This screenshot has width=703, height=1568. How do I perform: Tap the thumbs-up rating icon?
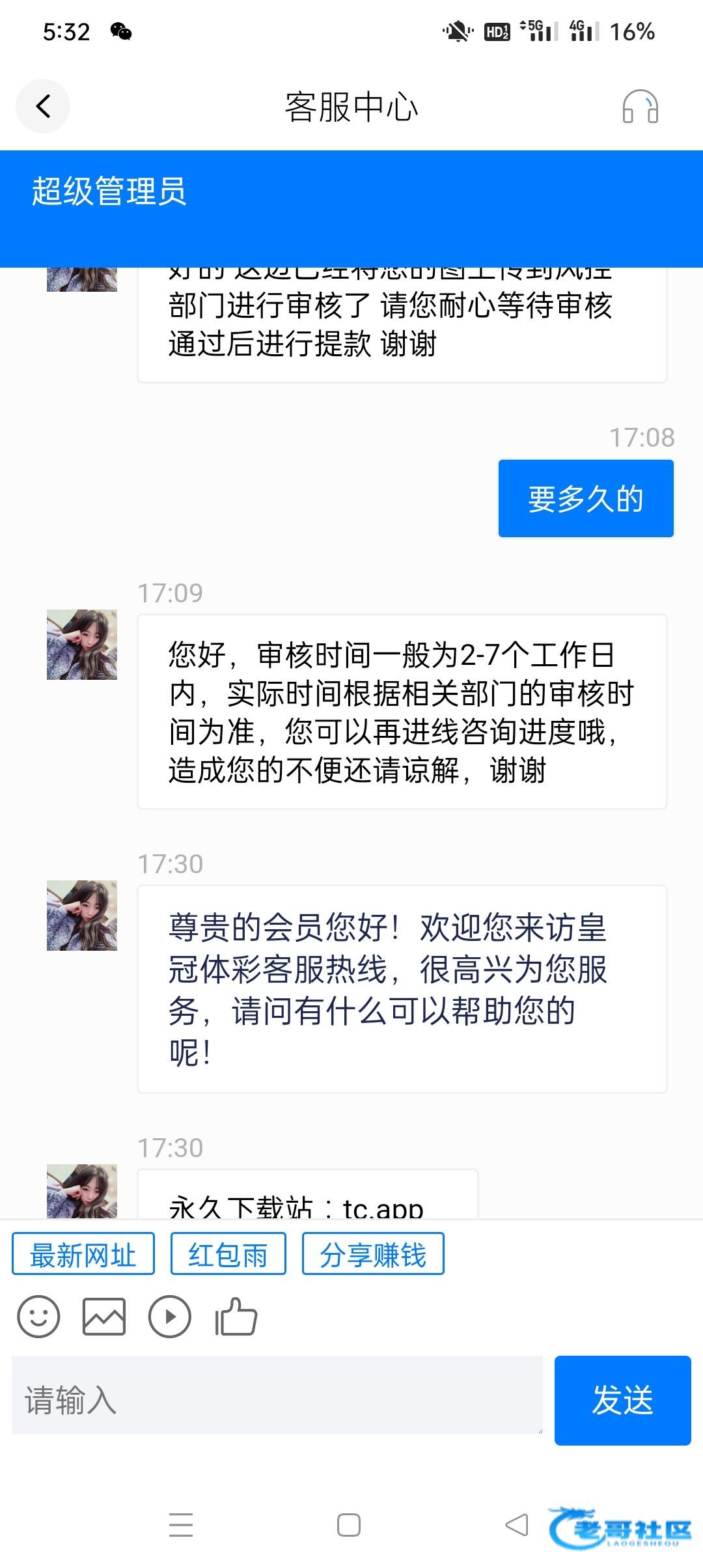(236, 1317)
